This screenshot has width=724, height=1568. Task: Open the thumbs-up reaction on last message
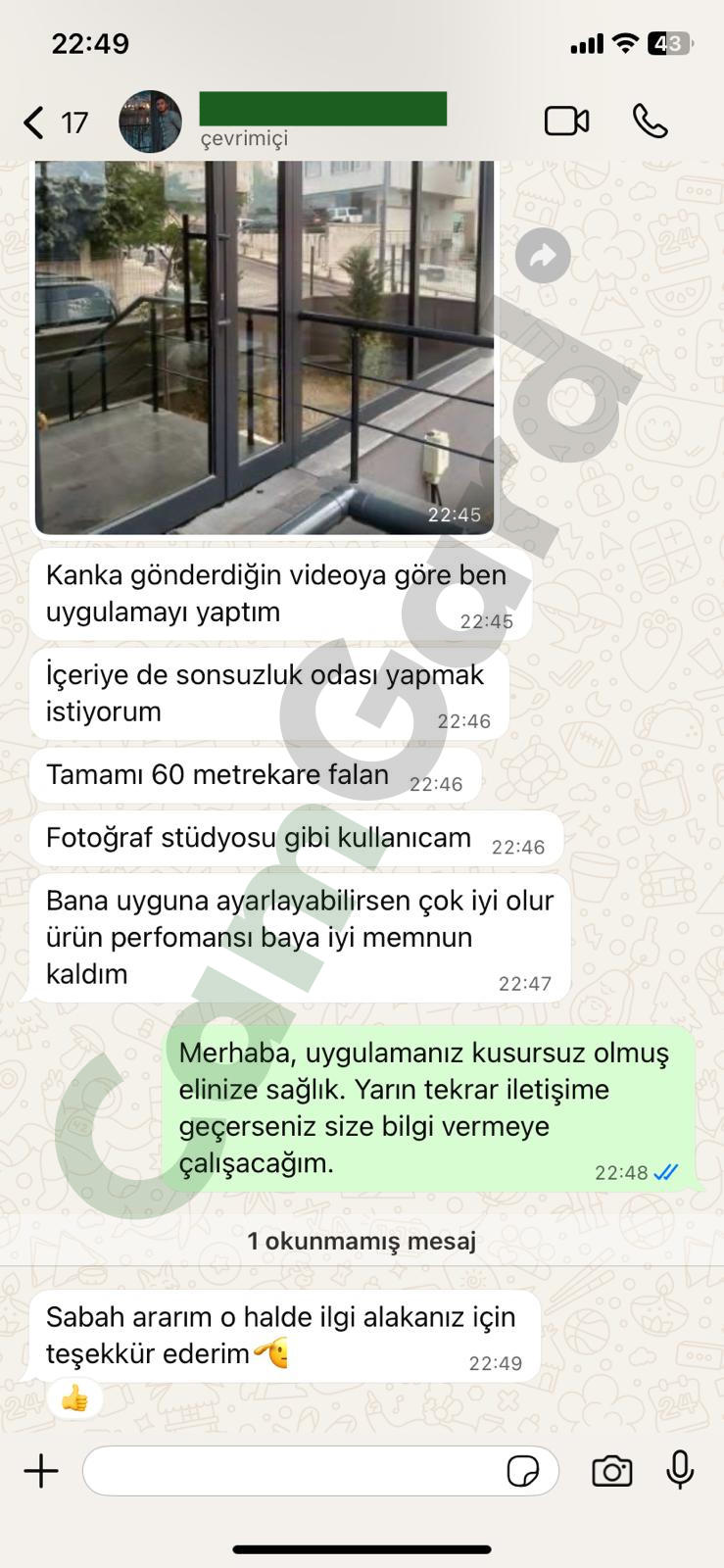coord(74,1398)
